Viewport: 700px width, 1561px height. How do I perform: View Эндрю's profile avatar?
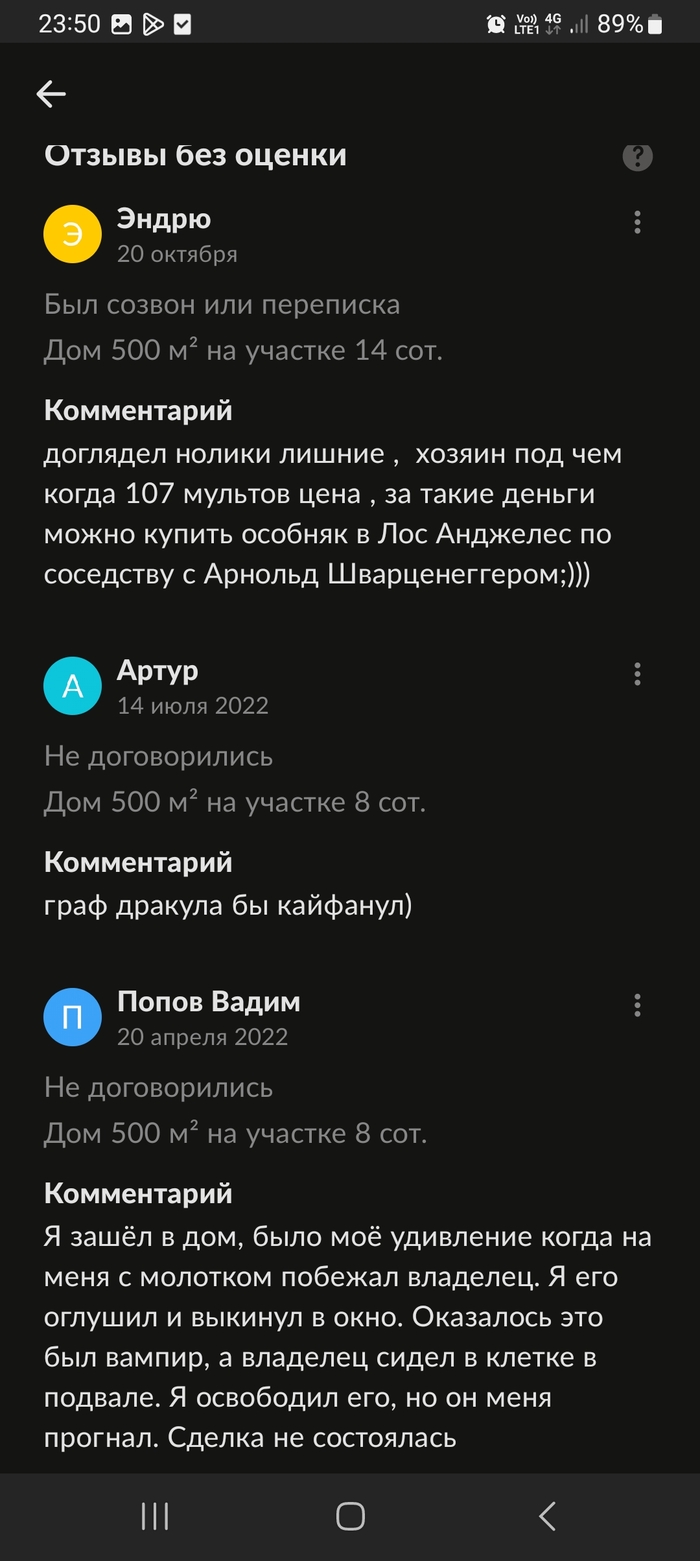click(x=73, y=234)
